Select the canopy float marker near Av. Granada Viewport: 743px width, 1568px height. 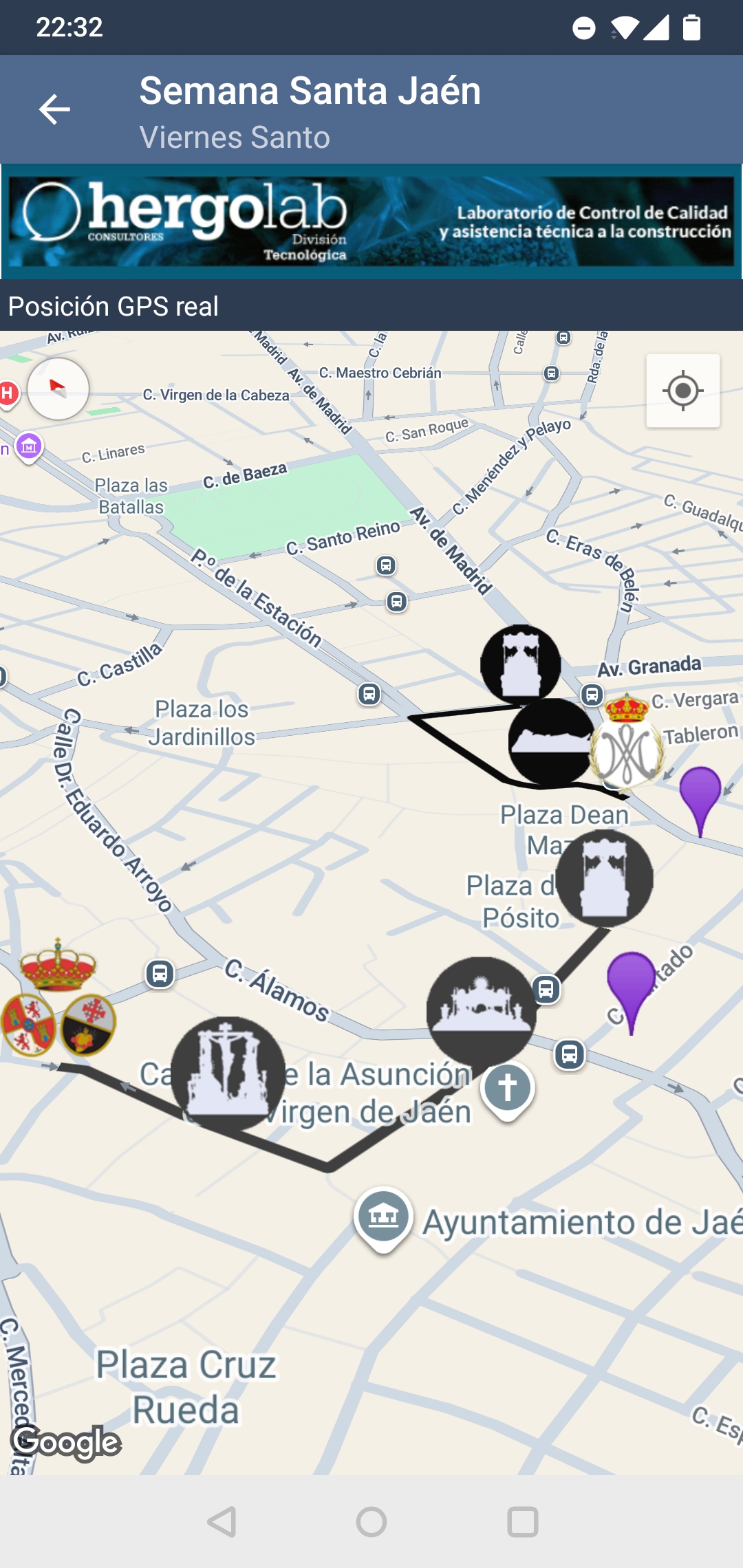(x=521, y=664)
